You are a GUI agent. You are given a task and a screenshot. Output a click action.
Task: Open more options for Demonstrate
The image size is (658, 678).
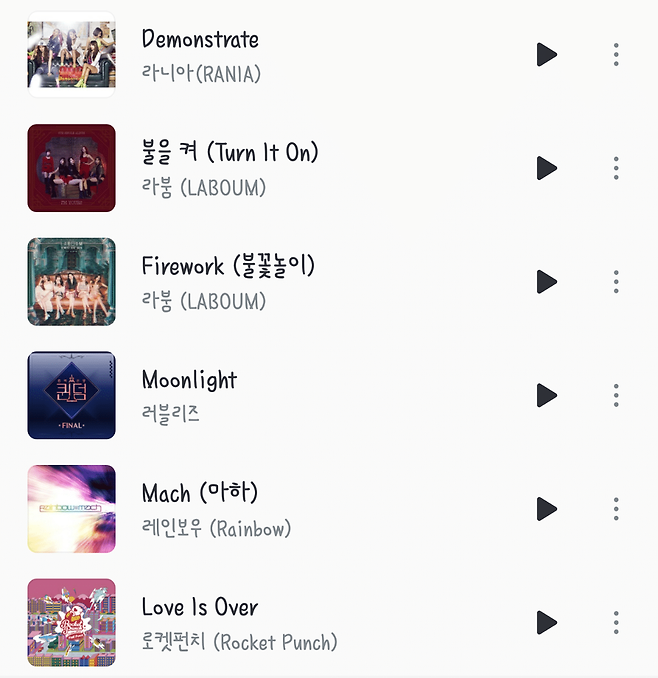(x=616, y=54)
